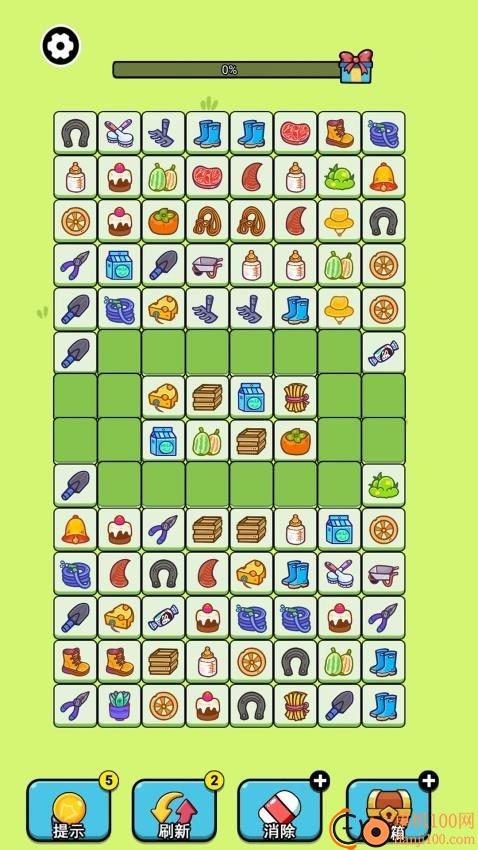This screenshot has width=478, height=850.
Task: Select the persimmon tile beside the wooden crate
Action: [295, 441]
